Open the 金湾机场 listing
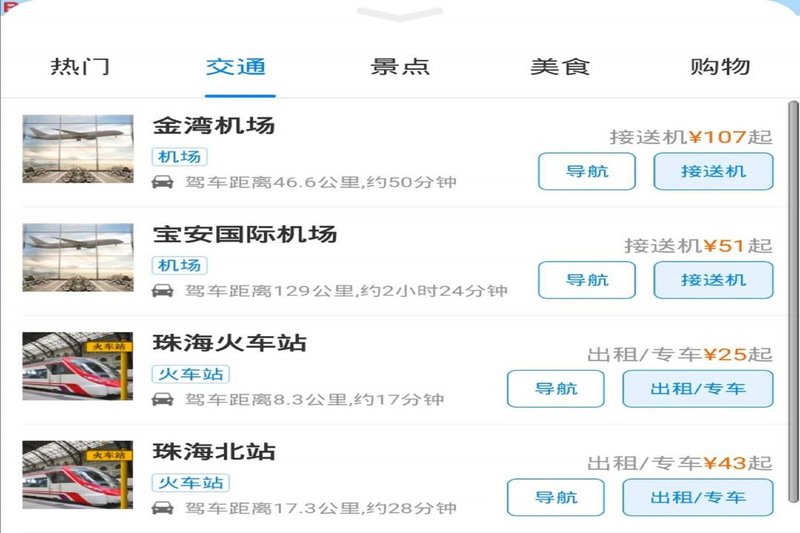This screenshot has height=533, width=800. [214, 126]
